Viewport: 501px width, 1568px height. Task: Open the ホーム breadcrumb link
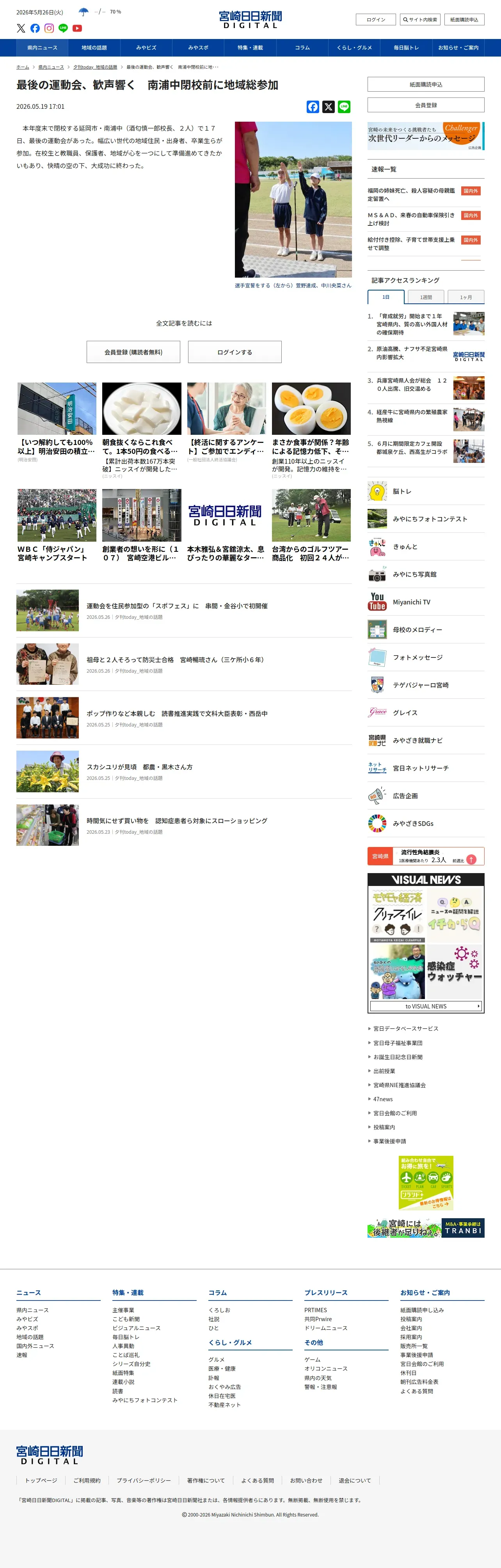click(23, 67)
